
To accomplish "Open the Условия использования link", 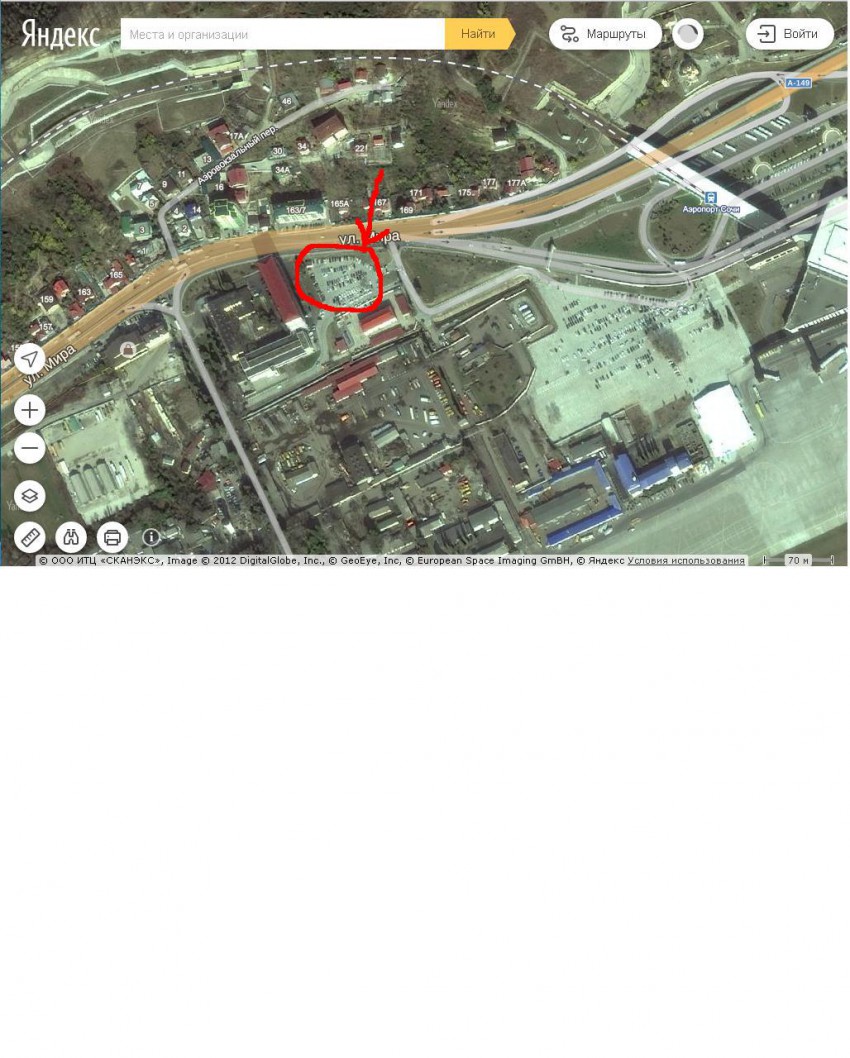I will point(686,561).
